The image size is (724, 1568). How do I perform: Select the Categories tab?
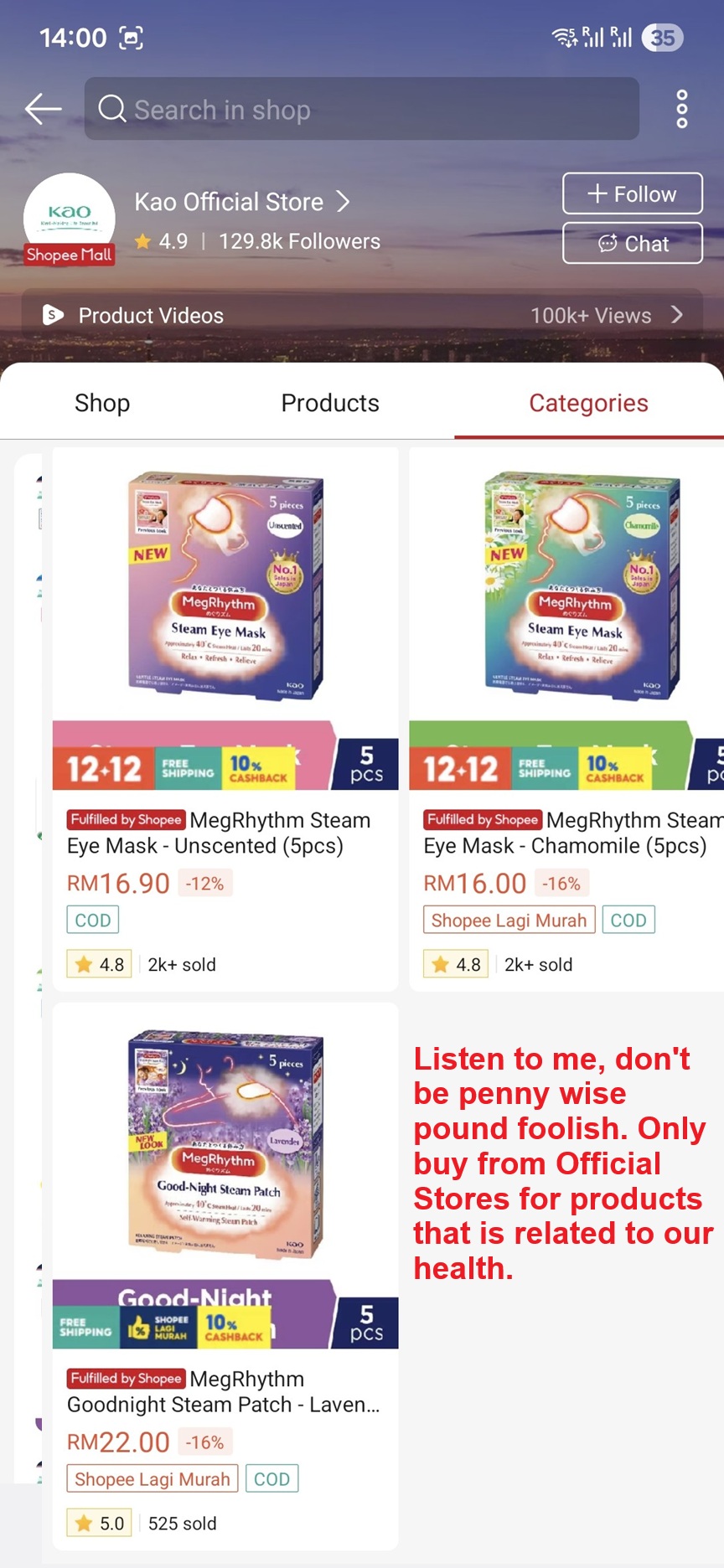[x=588, y=403]
